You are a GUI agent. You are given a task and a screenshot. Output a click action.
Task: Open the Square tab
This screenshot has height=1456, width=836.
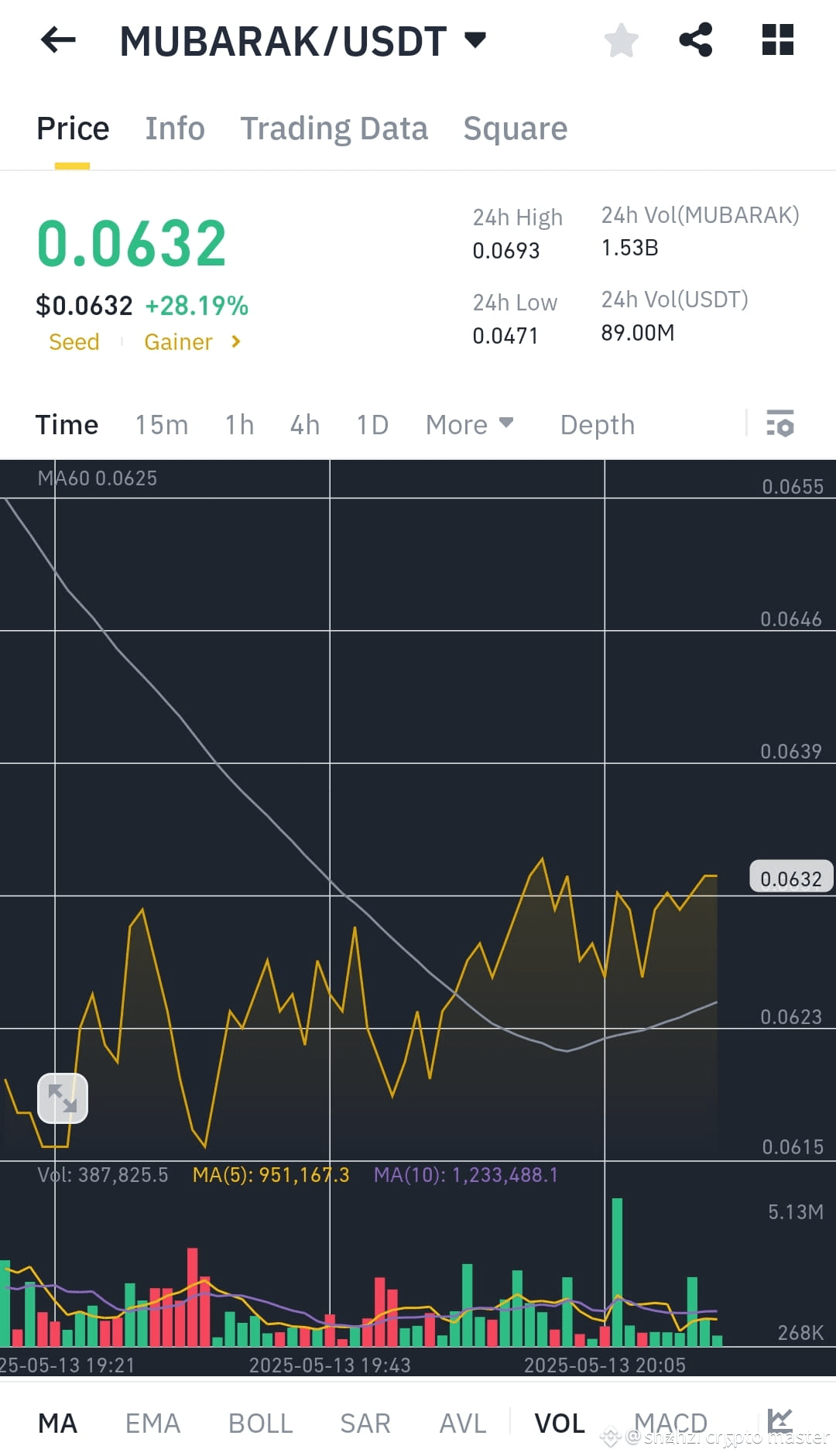(x=515, y=128)
